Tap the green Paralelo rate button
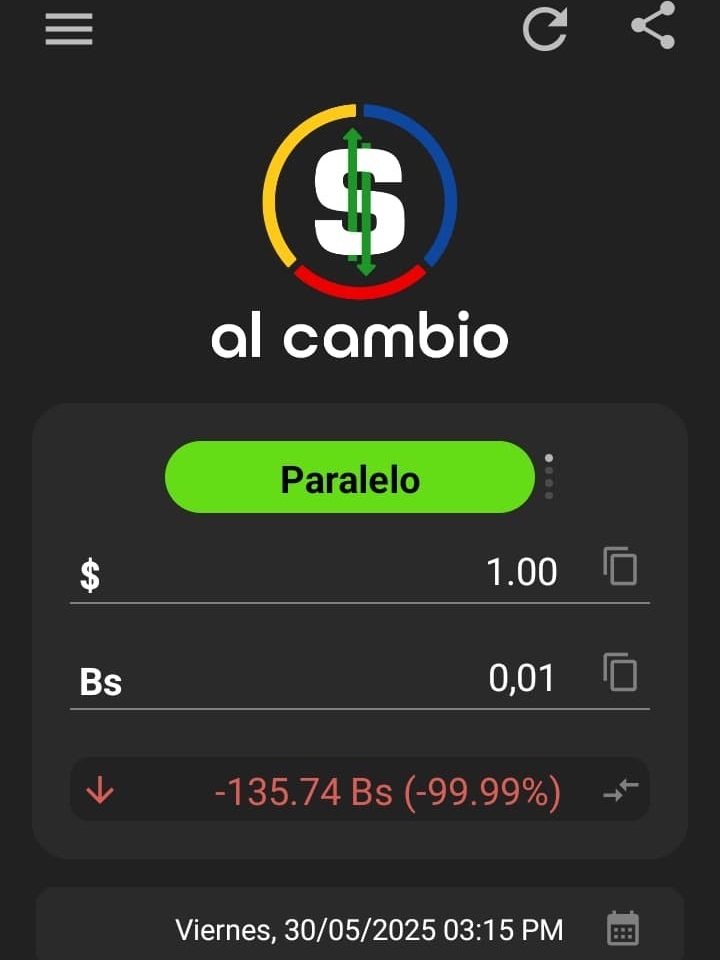720x960 pixels. 350,478
